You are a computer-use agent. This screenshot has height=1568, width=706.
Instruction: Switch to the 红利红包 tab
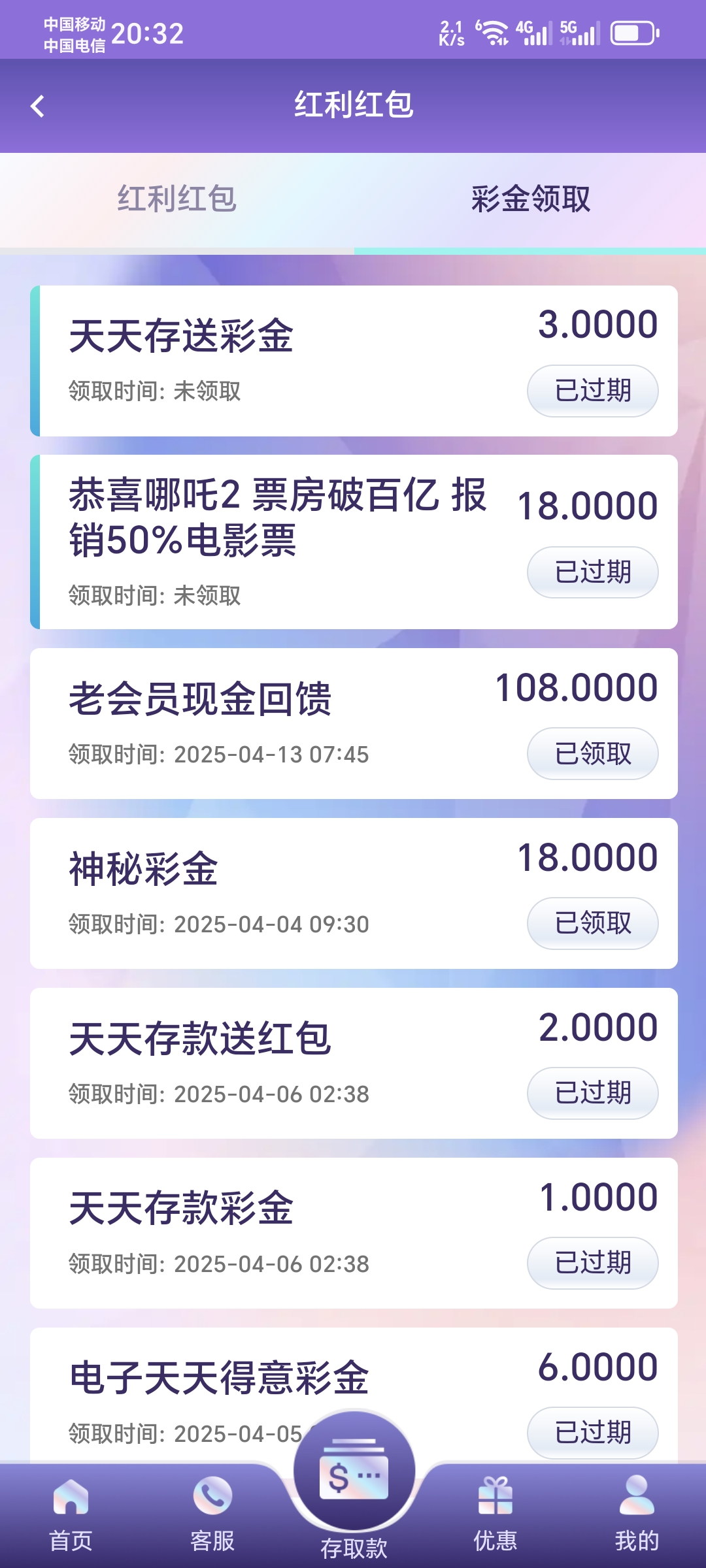pyautogui.click(x=176, y=199)
